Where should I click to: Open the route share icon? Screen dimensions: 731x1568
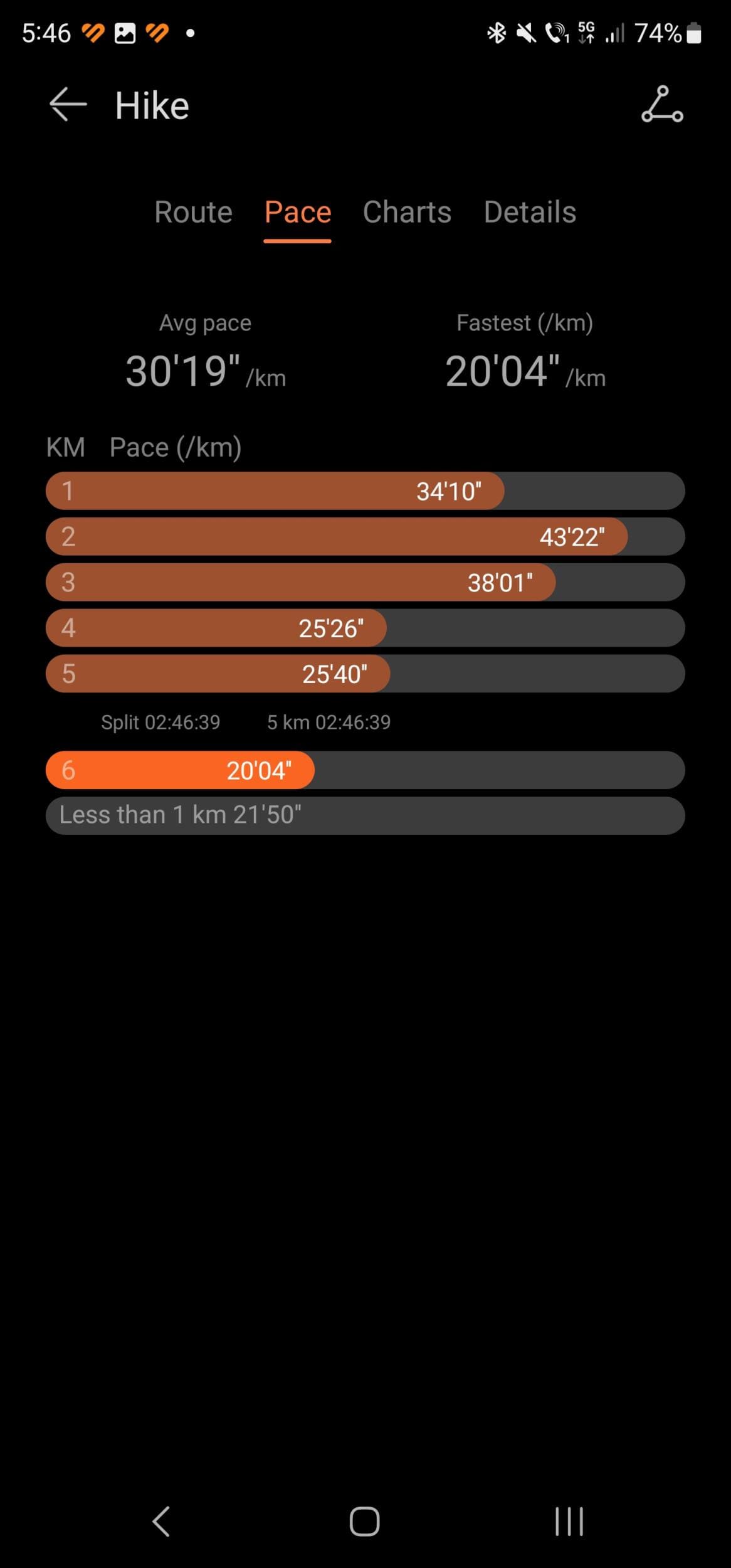661,105
